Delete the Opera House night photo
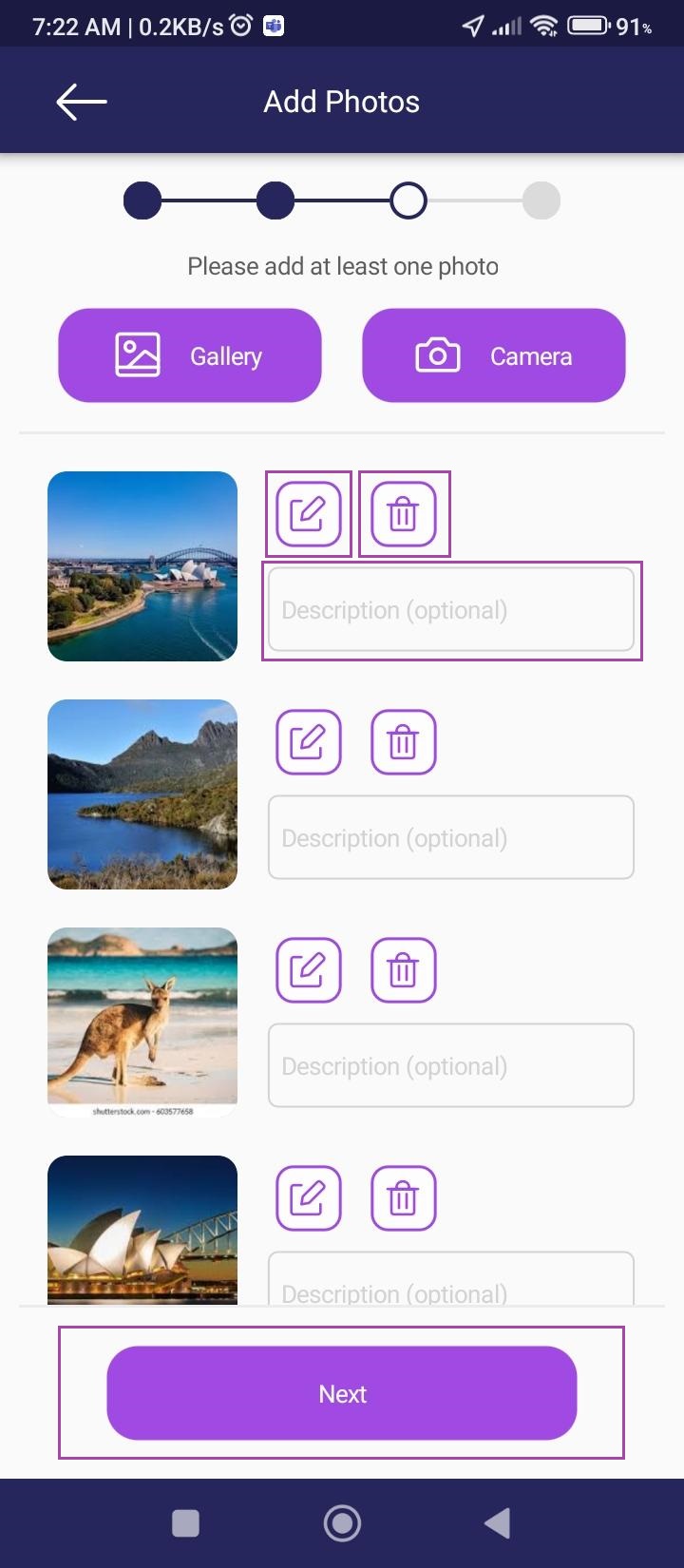The height and width of the screenshot is (1568, 684). (x=404, y=1198)
